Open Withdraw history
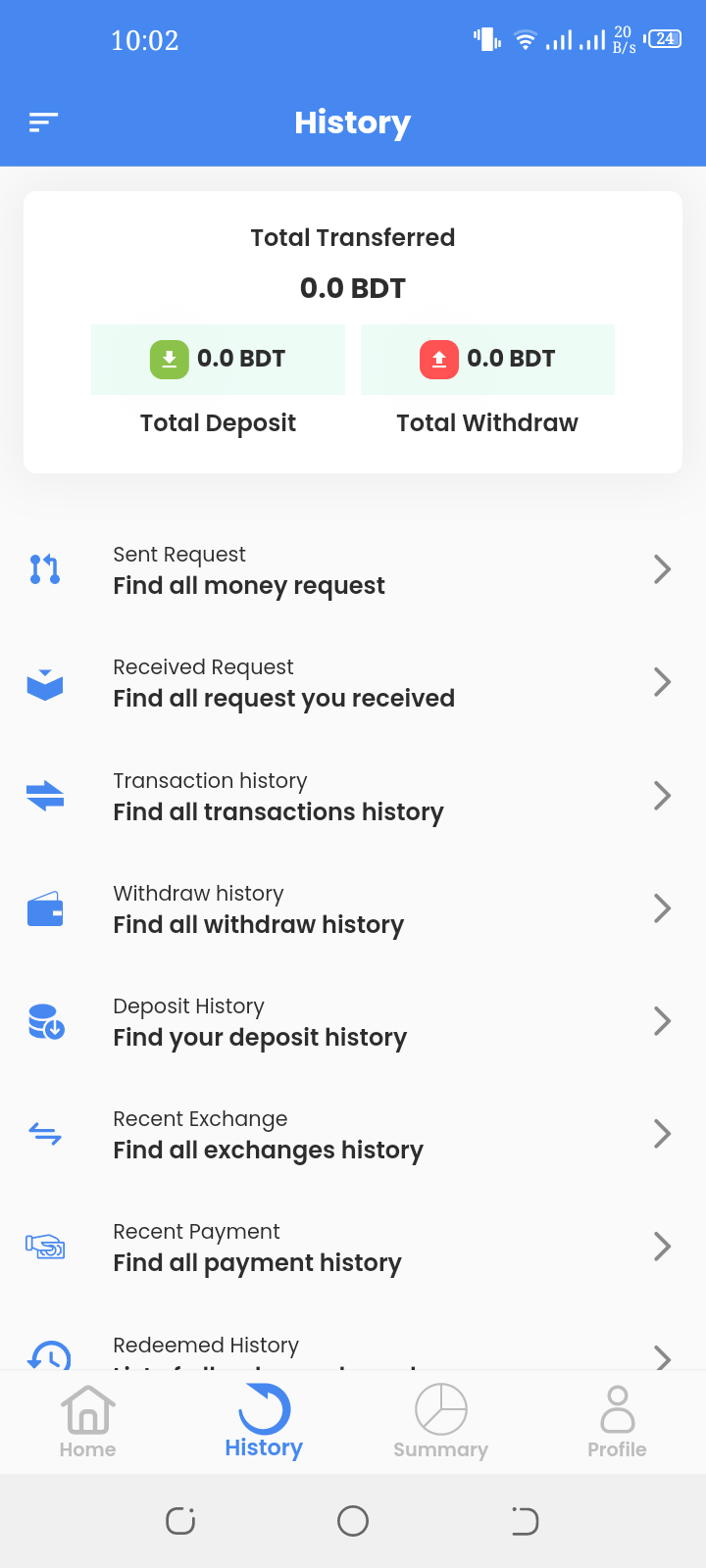The height and width of the screenshot is (1568, 706). [353, 909]
